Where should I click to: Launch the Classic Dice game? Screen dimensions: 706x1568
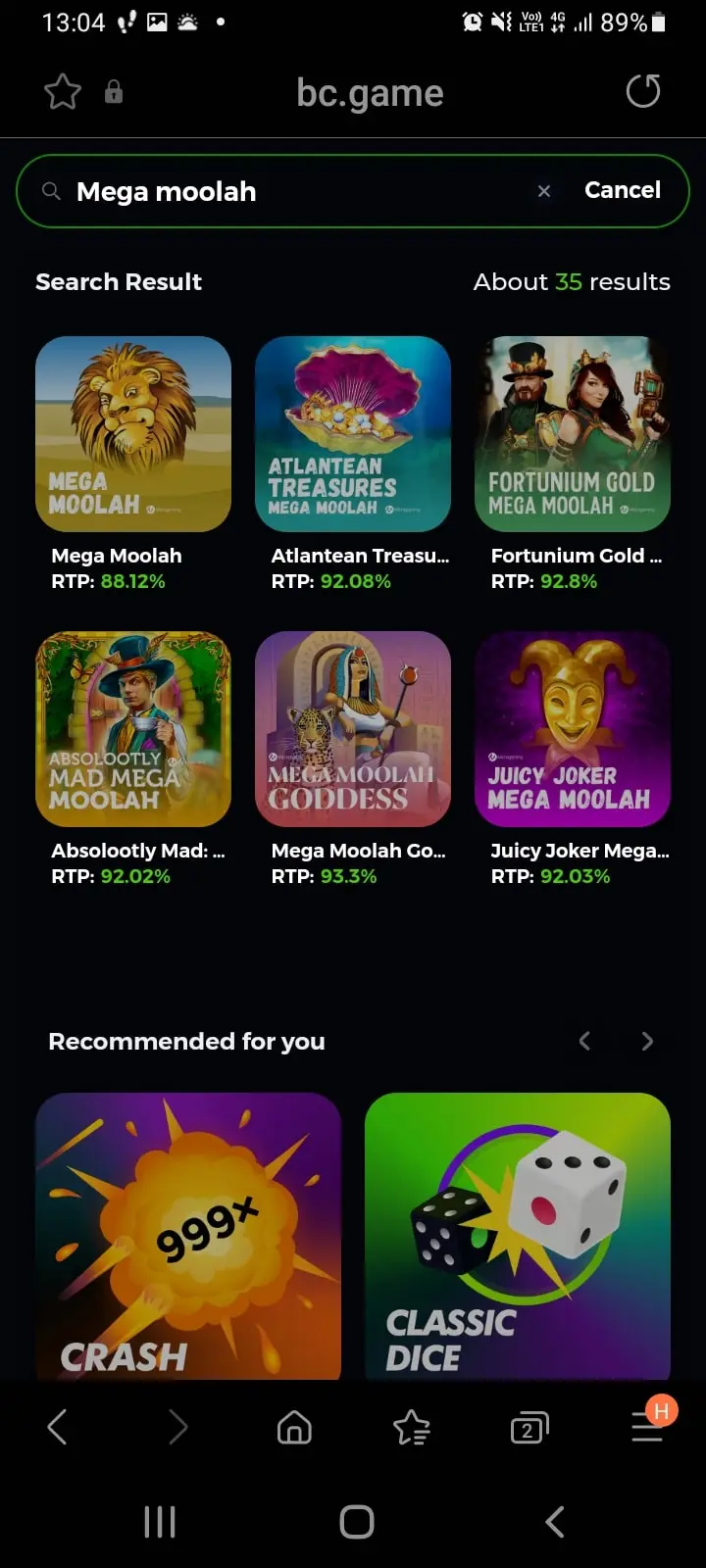(518, 1235)
